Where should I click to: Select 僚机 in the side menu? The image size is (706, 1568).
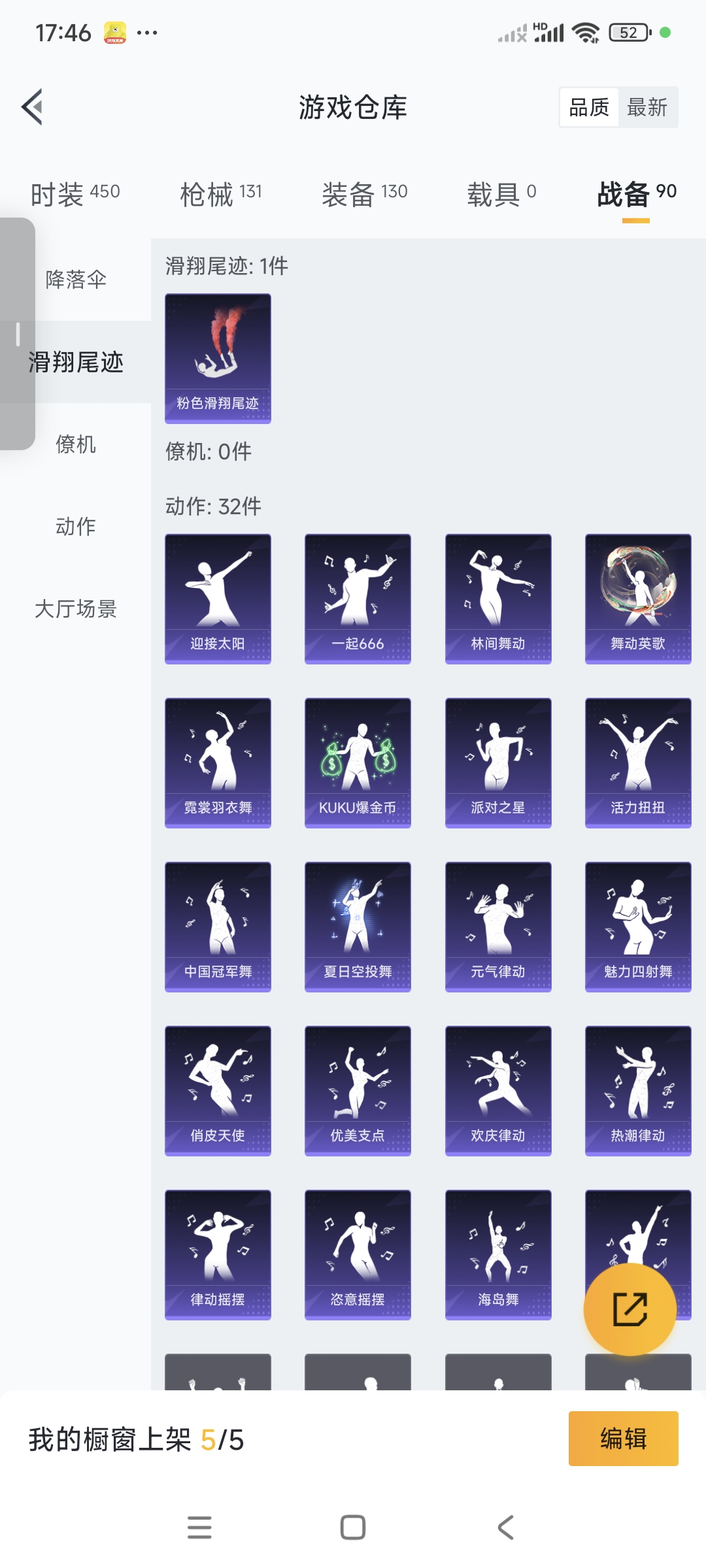(76, 444)
